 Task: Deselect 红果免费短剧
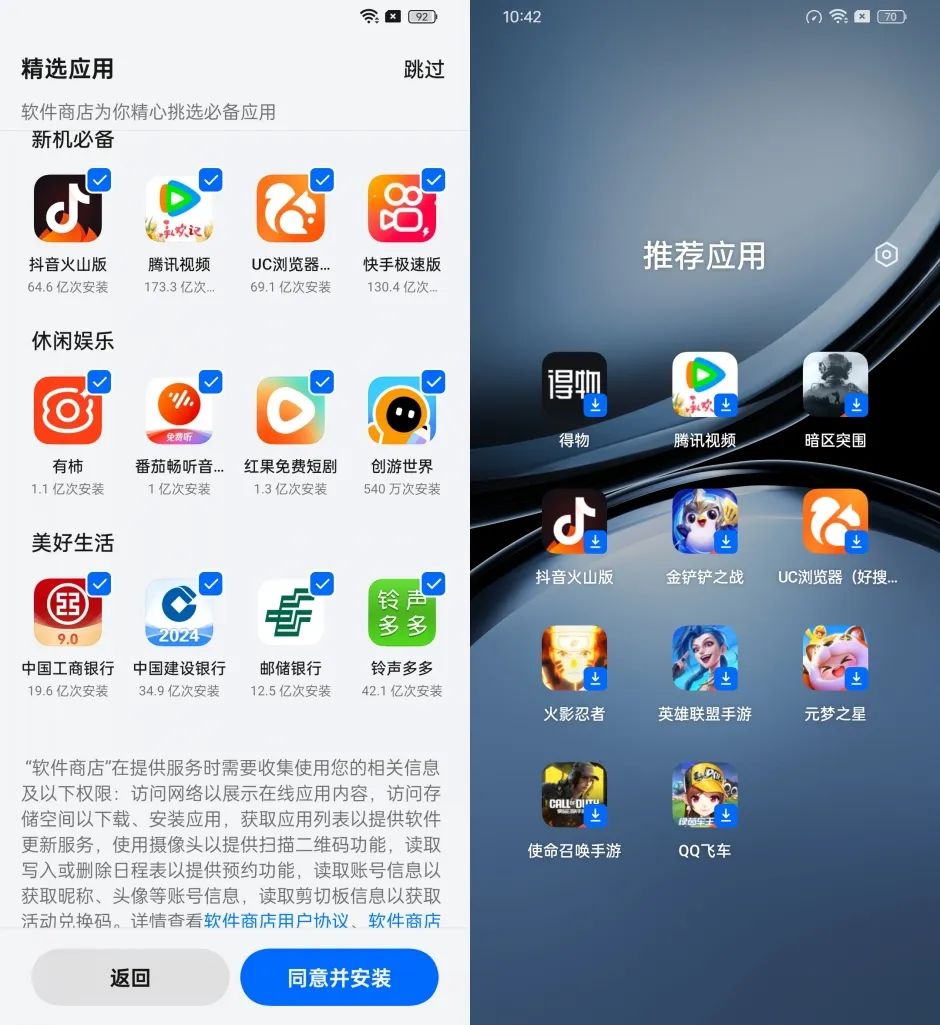coord(322,382)
